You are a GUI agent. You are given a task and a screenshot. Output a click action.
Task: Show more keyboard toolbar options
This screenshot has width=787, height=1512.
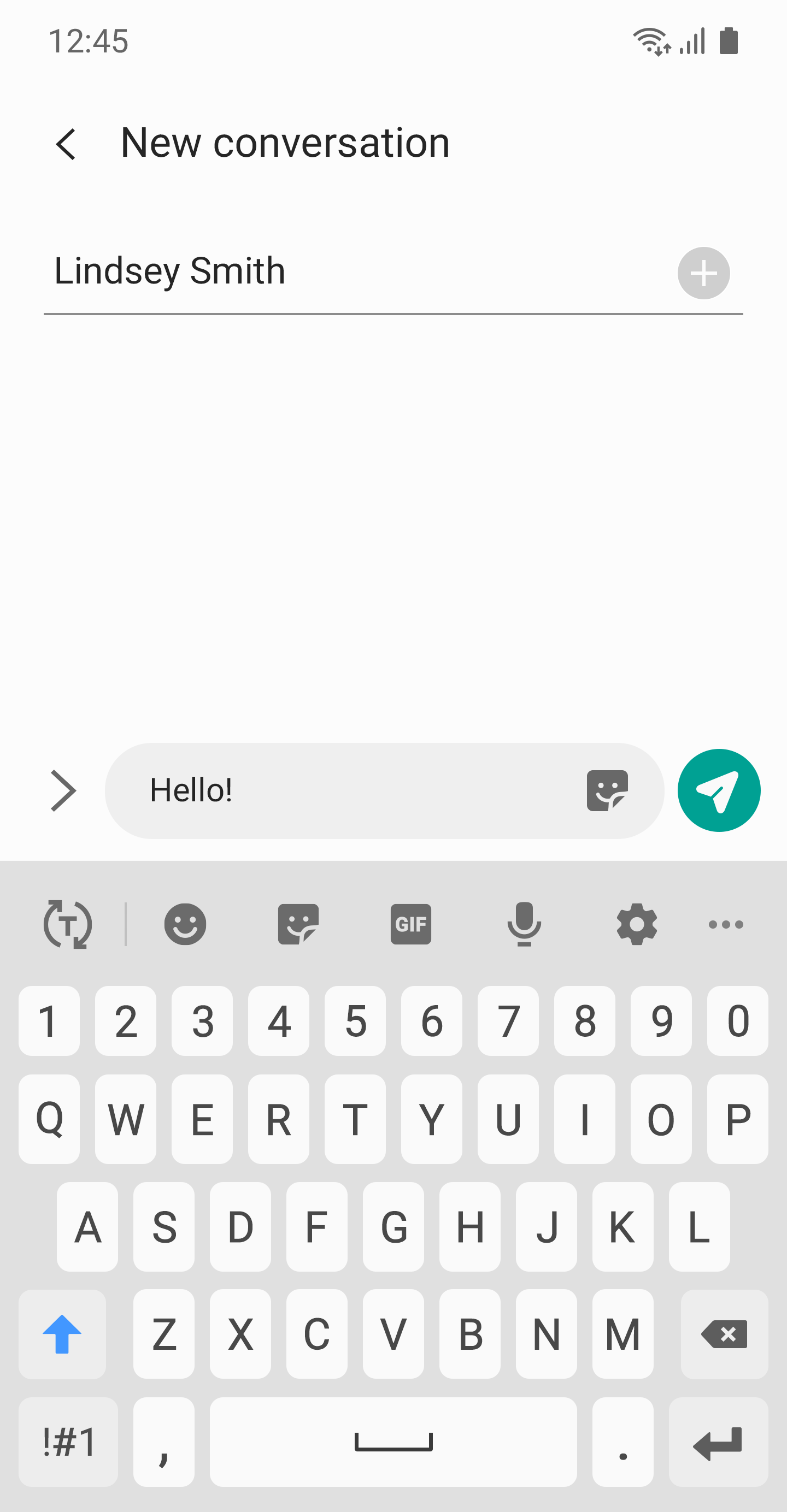pos(725,924)
